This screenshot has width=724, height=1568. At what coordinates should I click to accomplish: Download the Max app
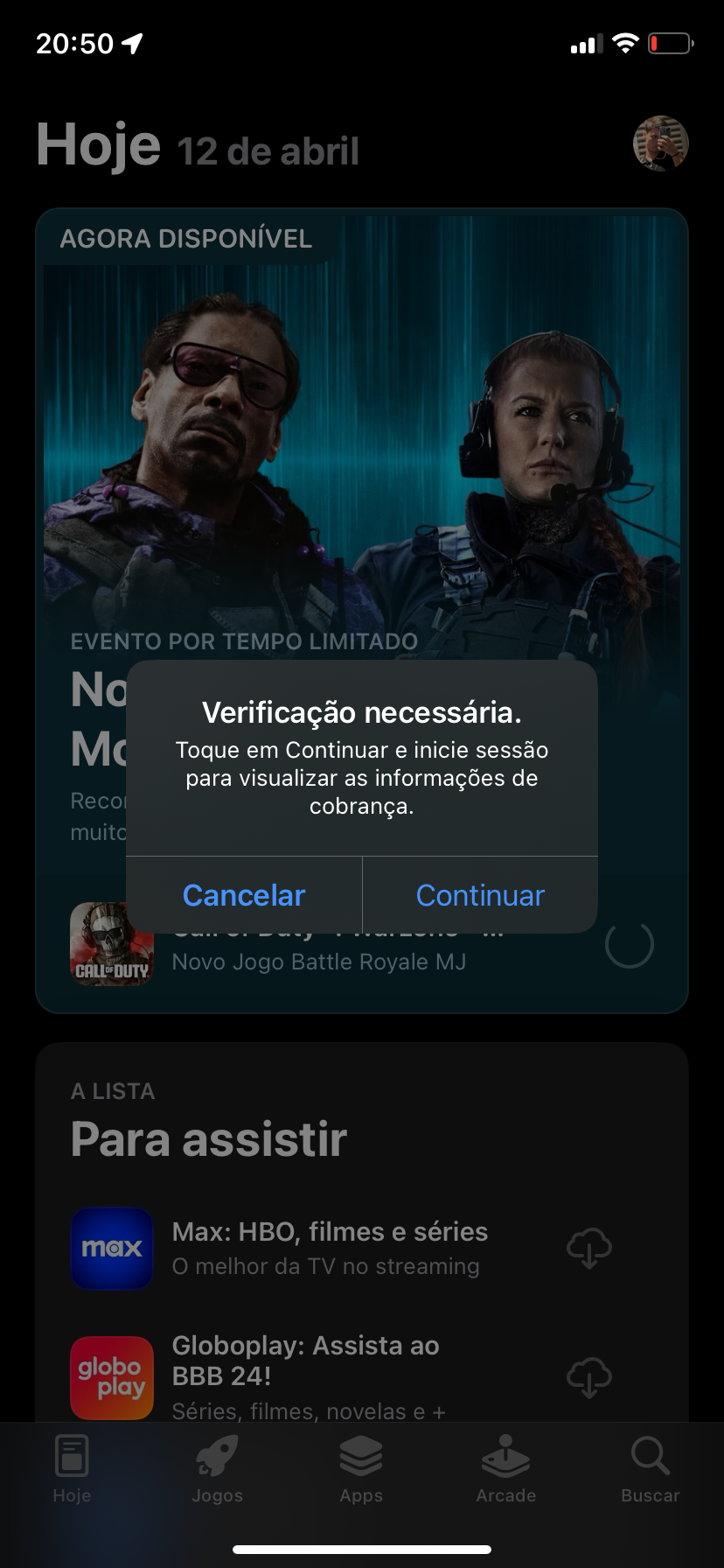pos(589,1247)
